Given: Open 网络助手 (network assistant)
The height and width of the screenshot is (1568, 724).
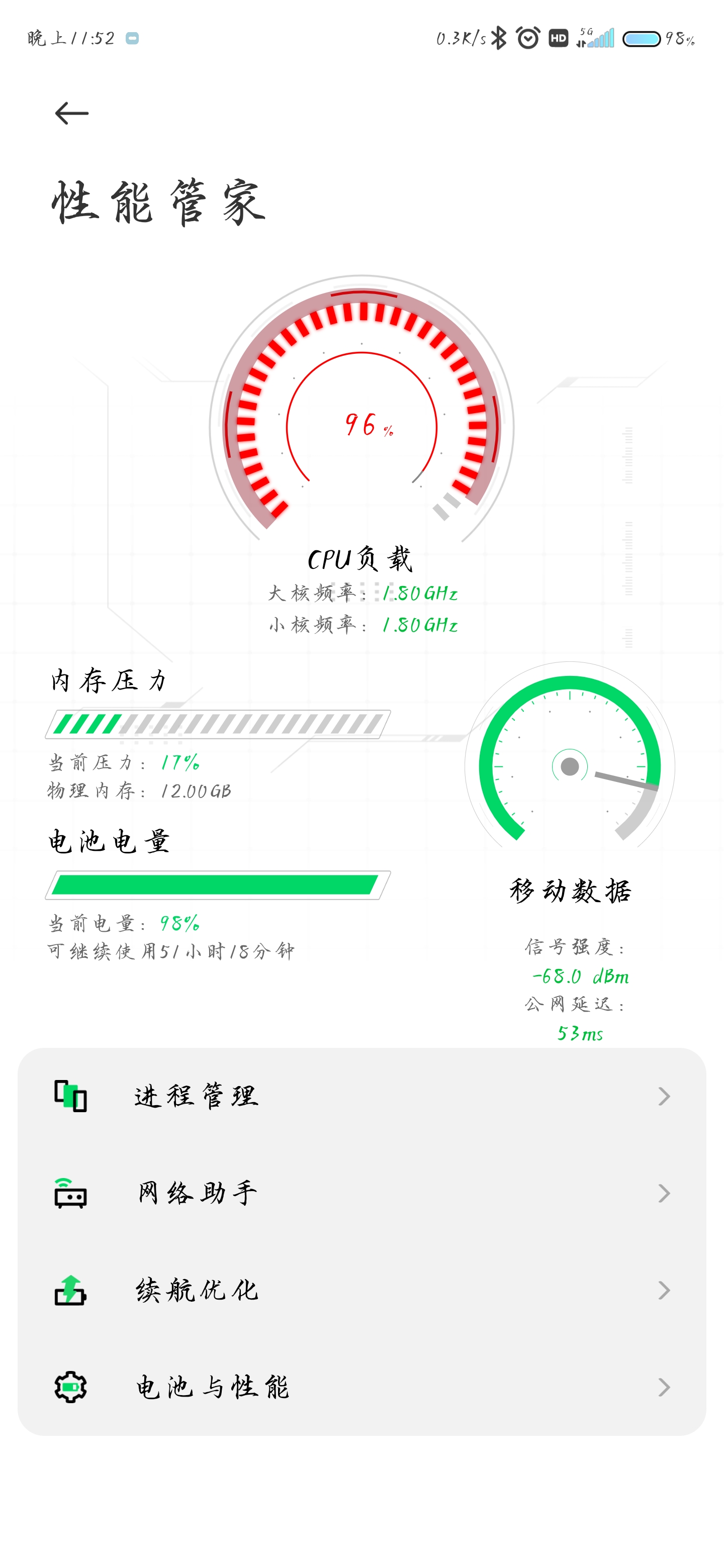Looking at the screenshot, I should tap(361, 1193).
